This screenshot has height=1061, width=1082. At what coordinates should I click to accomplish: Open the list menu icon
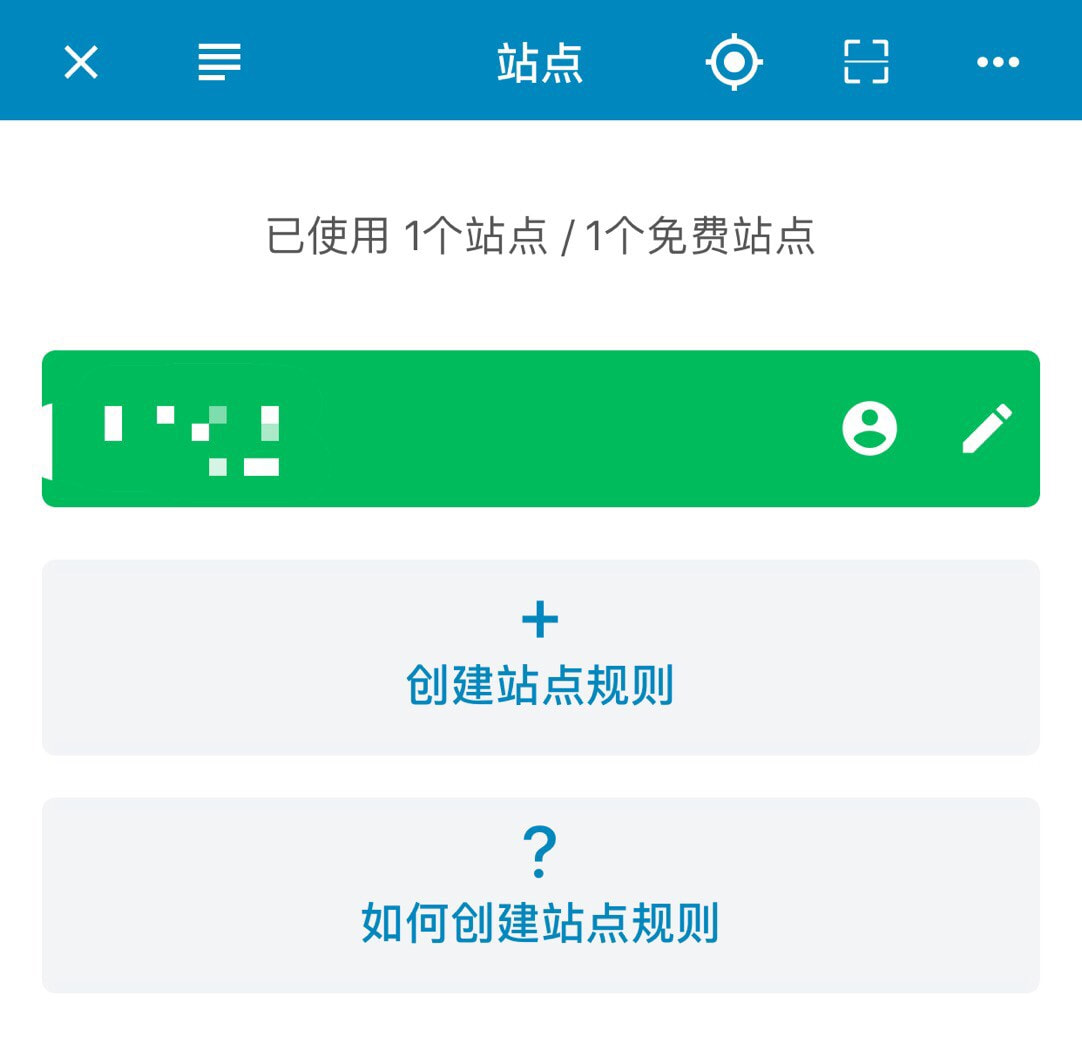[x=220, y=62]
